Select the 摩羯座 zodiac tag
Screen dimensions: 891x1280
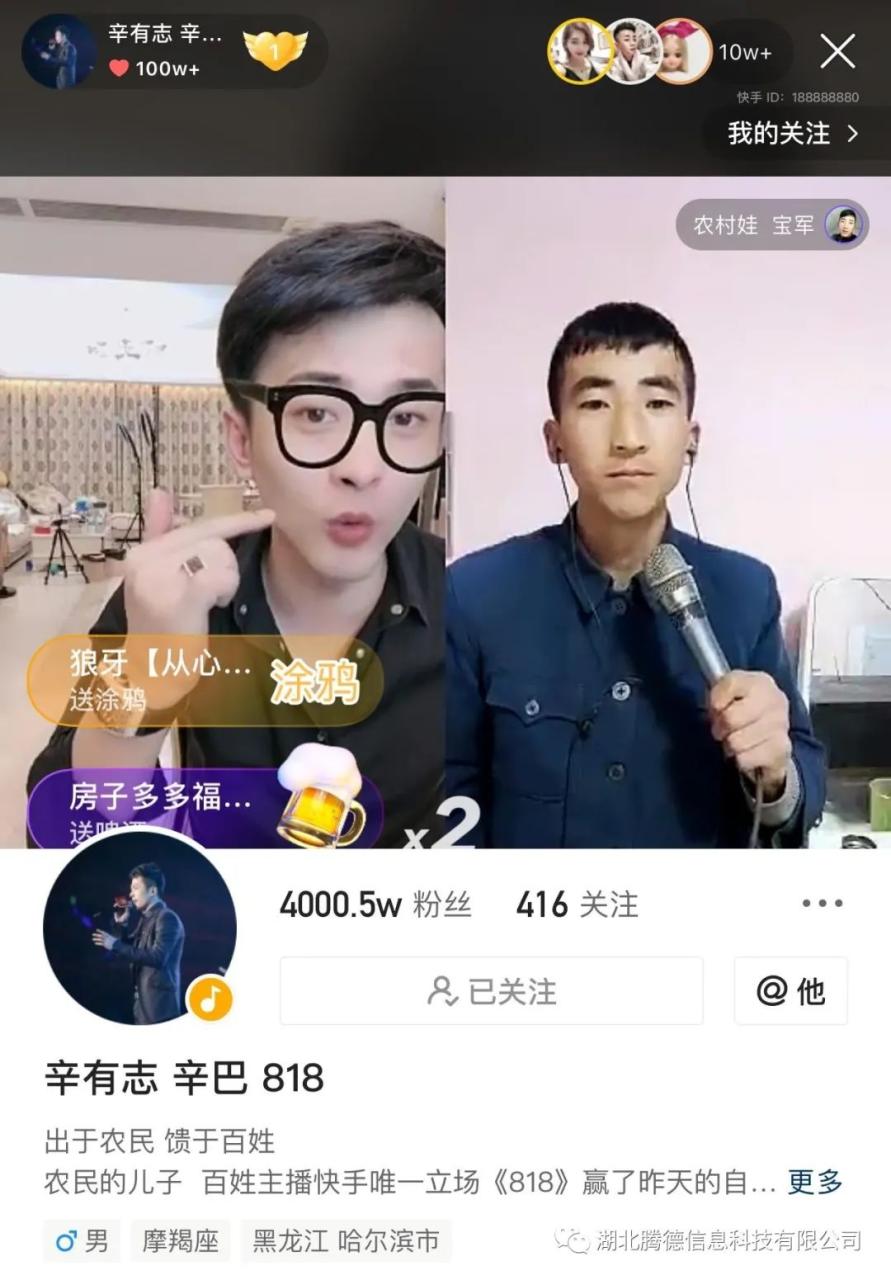point(180,1239)
